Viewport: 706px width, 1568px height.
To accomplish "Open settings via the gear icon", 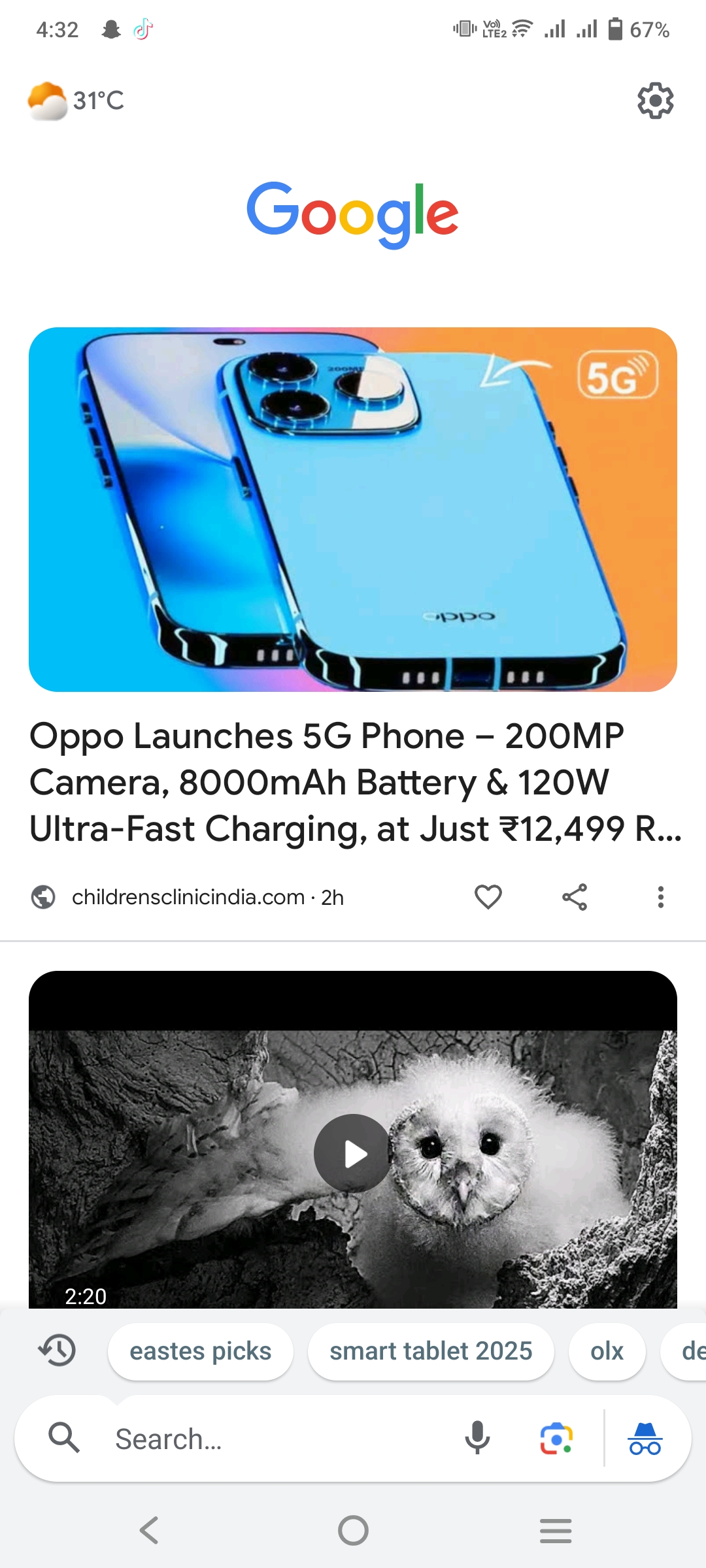I will pos(655,101).
